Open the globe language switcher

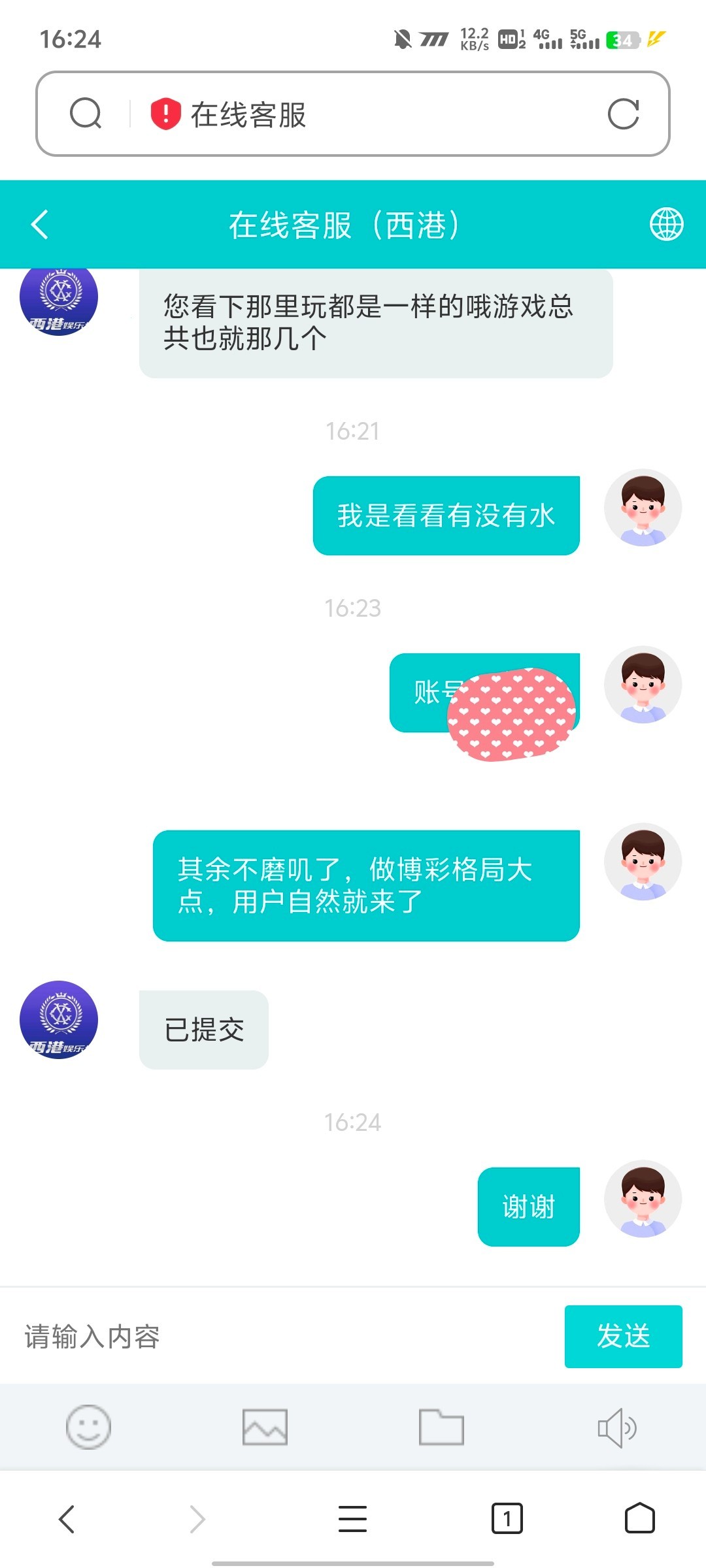point(666,225)
